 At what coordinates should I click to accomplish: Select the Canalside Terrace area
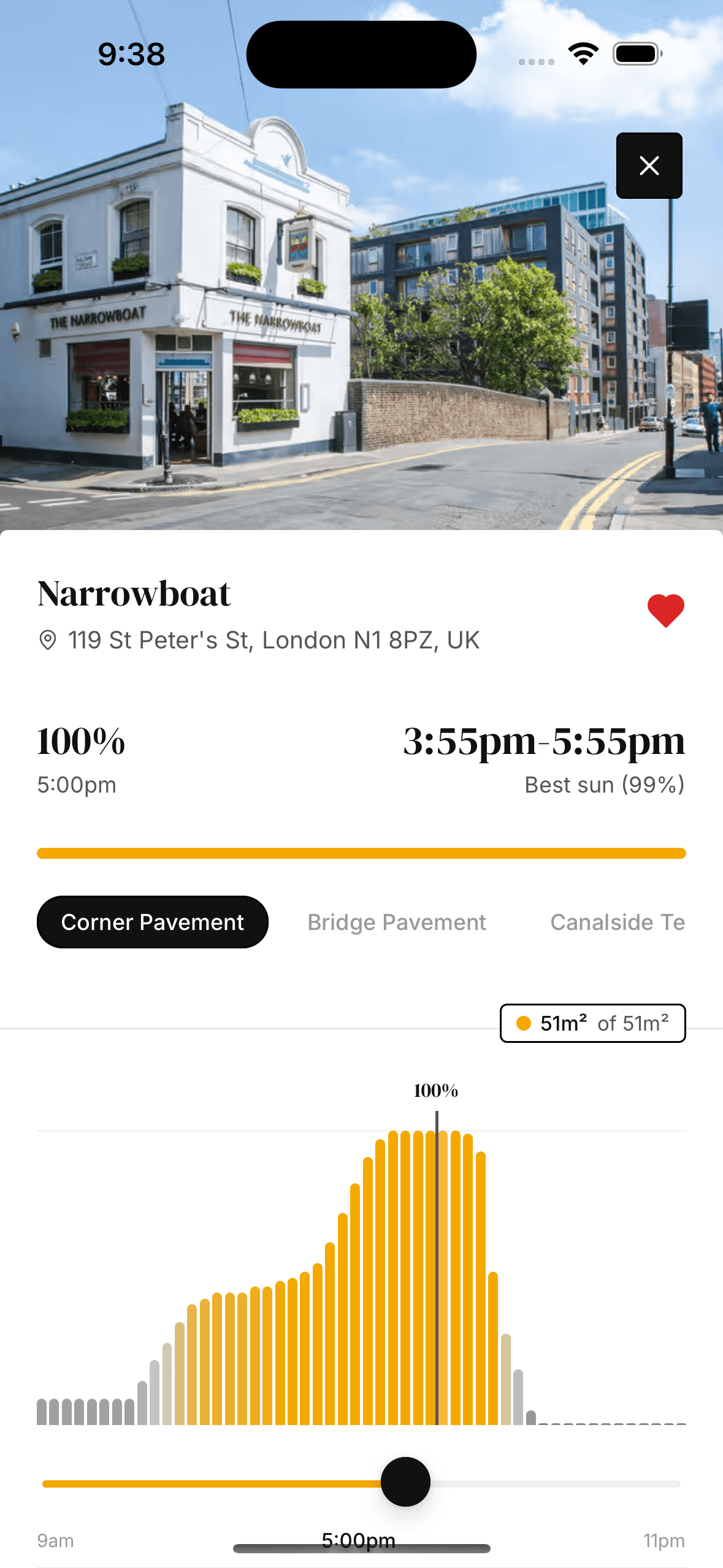click(618, 922)
